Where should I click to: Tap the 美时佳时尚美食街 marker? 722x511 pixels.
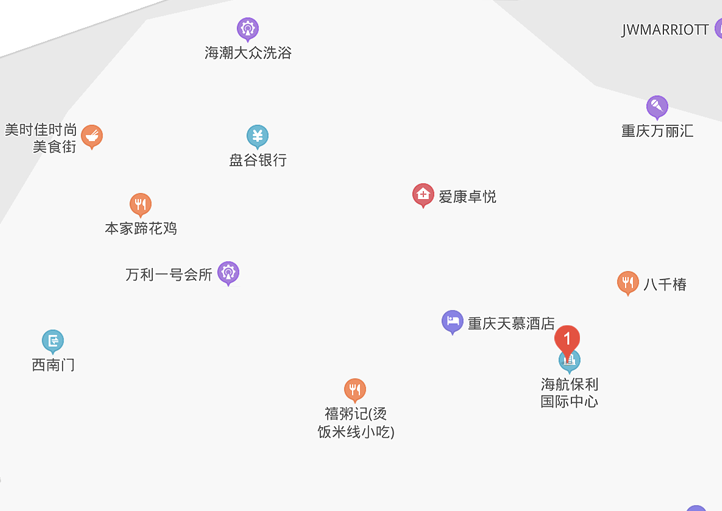92,135
